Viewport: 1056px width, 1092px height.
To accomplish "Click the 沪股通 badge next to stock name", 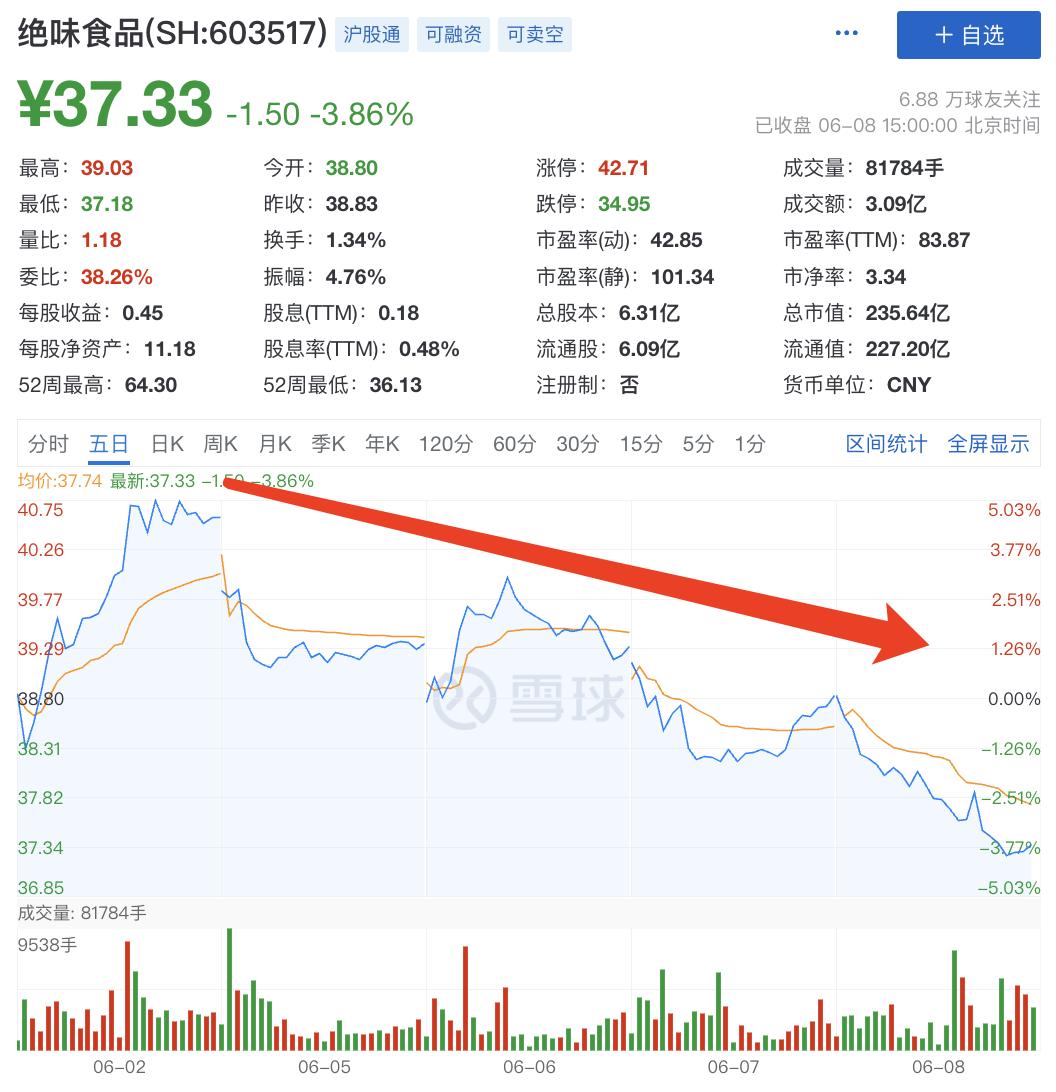I will click(371, 33).
